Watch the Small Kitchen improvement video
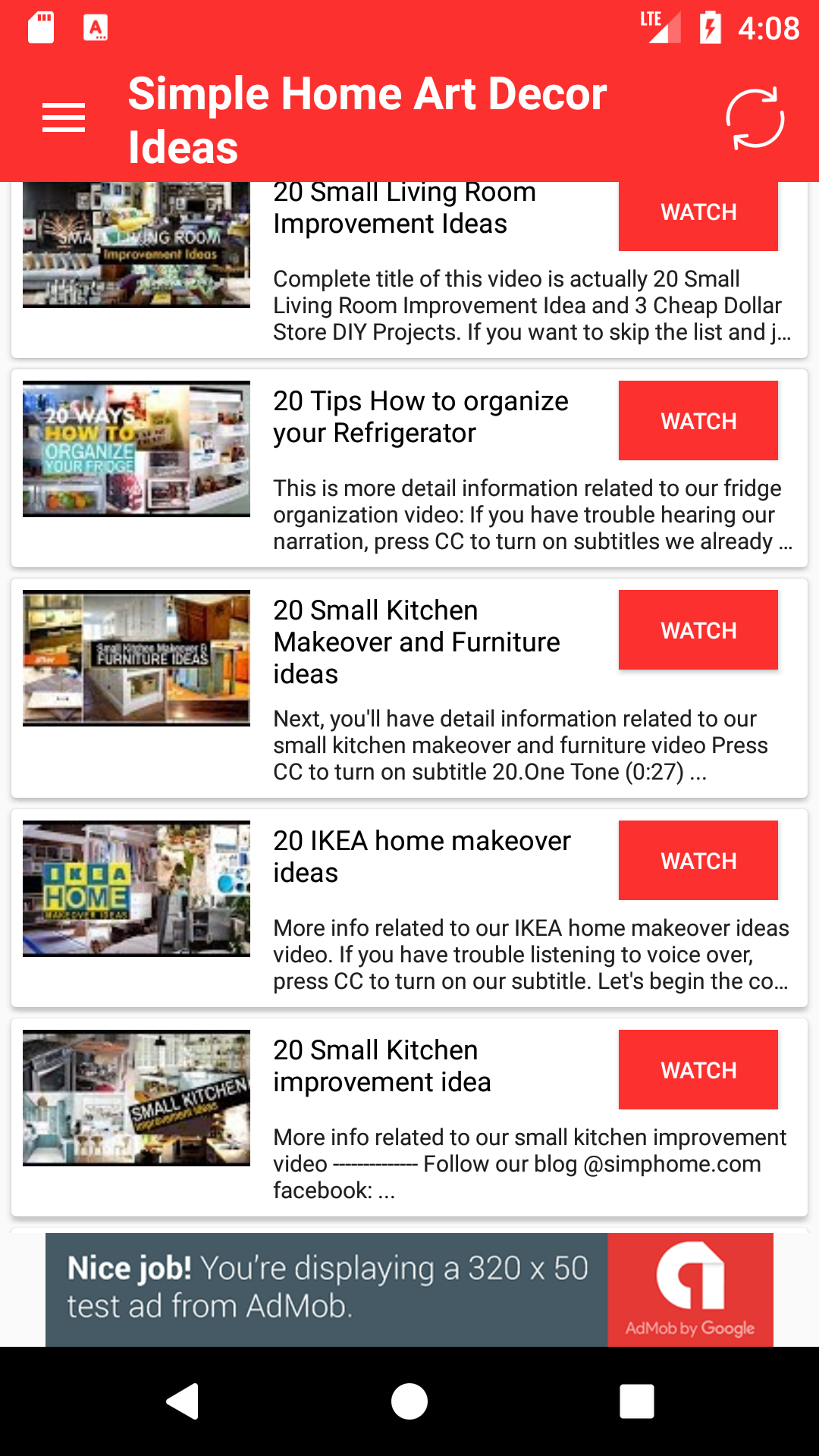The height and width of the screenshot is (1456, 819). 698,1070
